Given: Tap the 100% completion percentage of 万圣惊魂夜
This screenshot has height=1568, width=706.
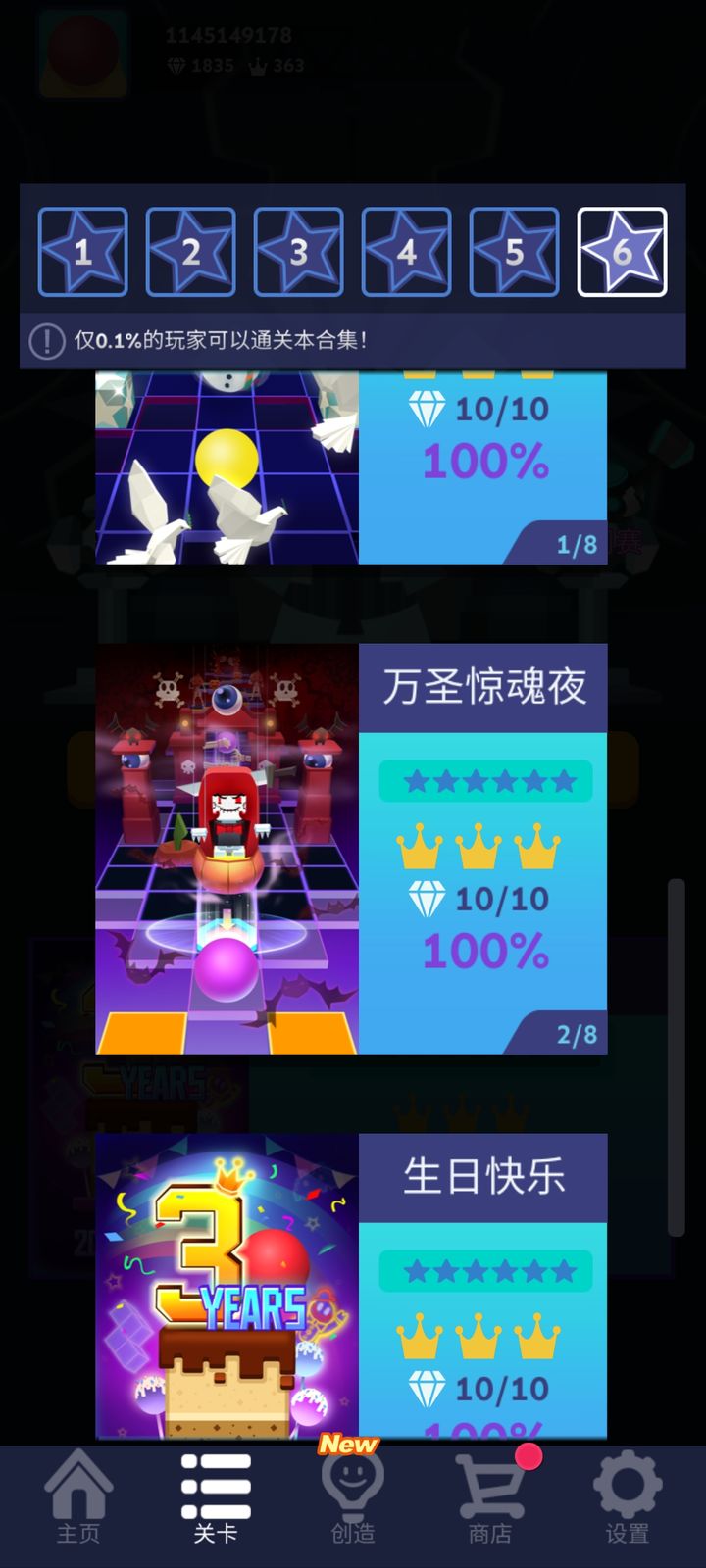Looking at the screenshot, I should pyautogui.click(x=485, y=949).
